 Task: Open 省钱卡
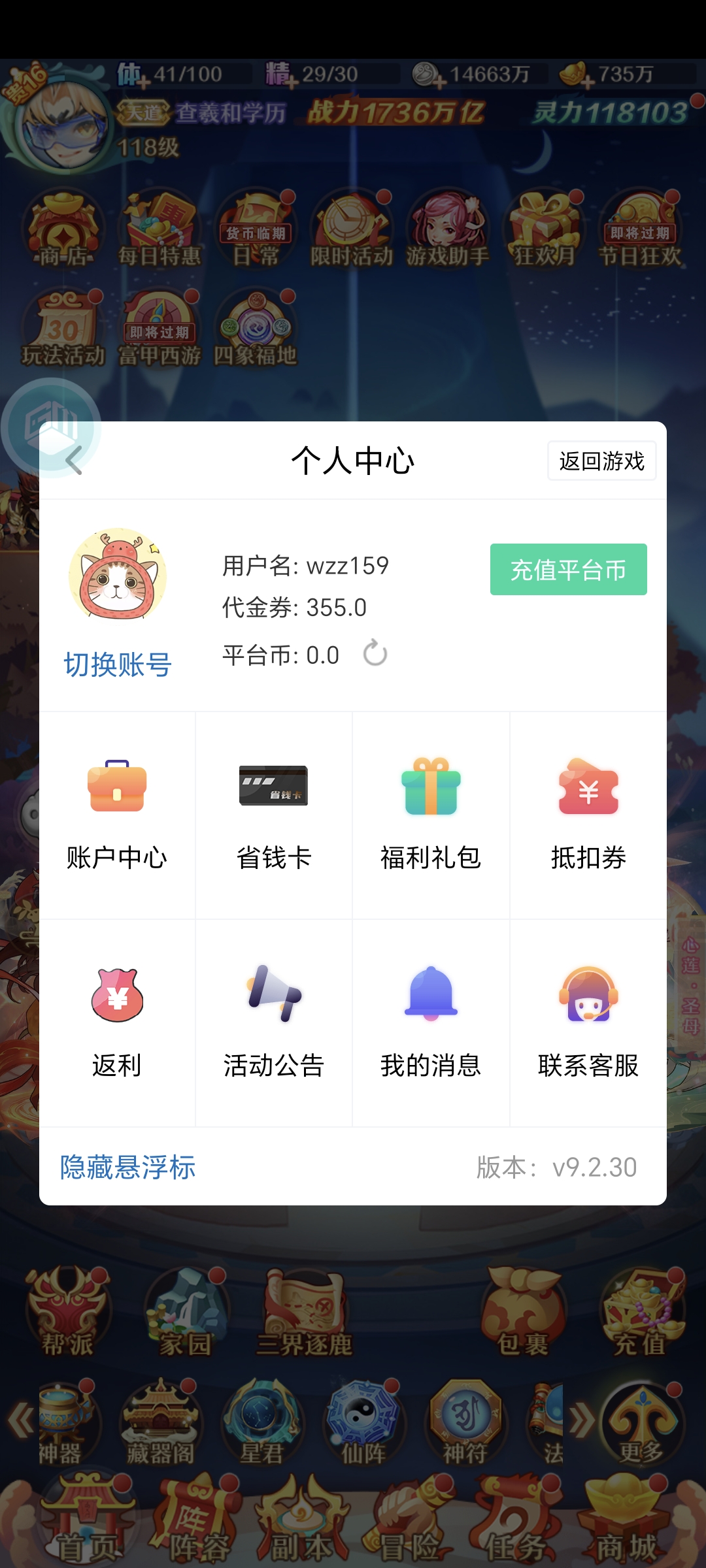click(274, 815)
